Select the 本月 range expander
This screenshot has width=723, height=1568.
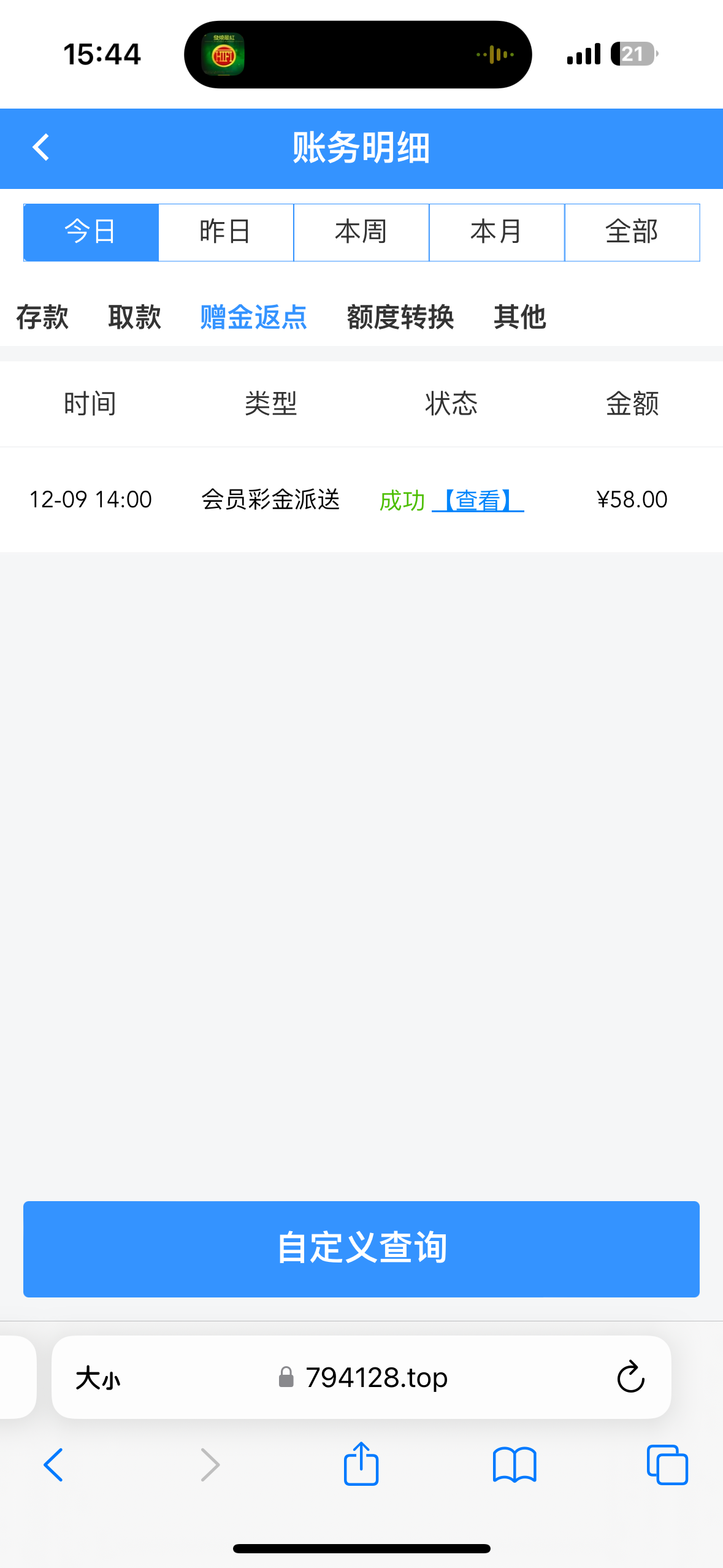[x=497, y=232]
